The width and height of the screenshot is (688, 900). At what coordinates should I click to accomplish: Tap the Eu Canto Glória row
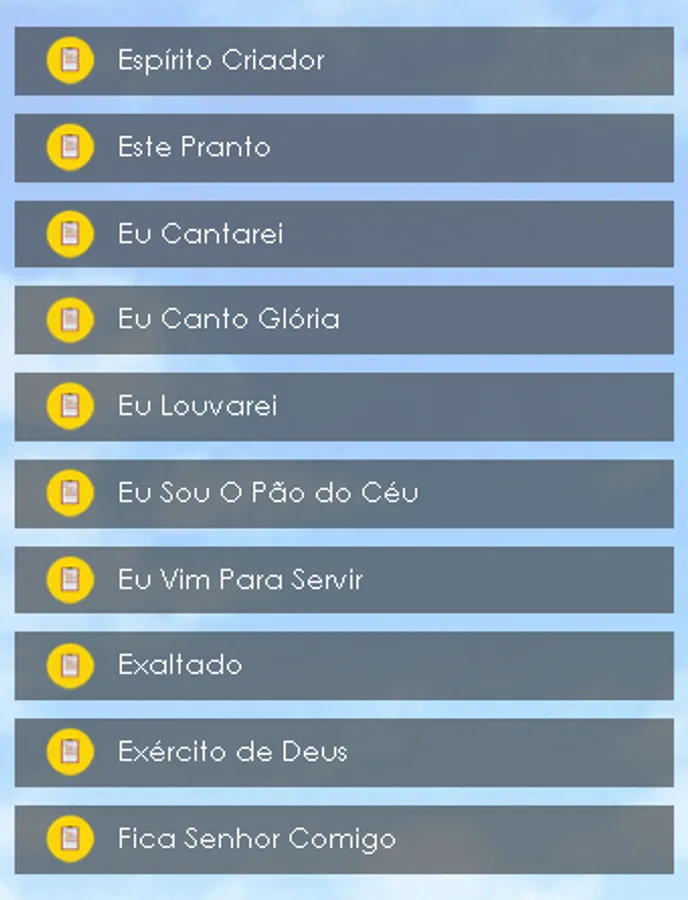tap(343, 319)
